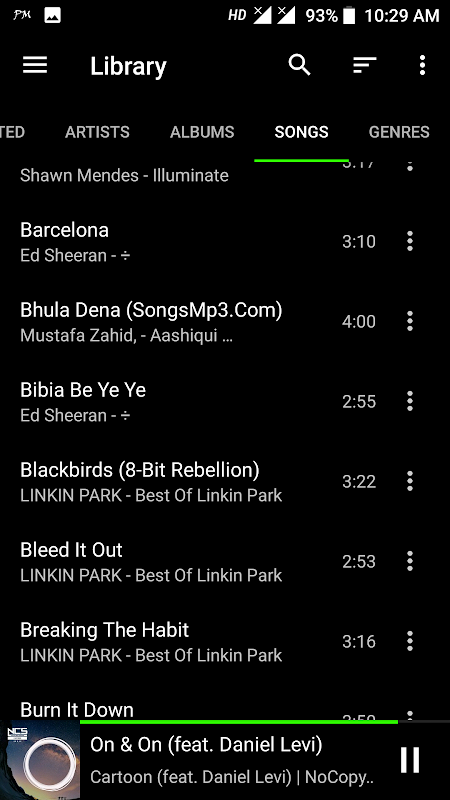Open options for Bleed It Out
The height and width of the screenshot is (800, 450).
click(410, 562)
